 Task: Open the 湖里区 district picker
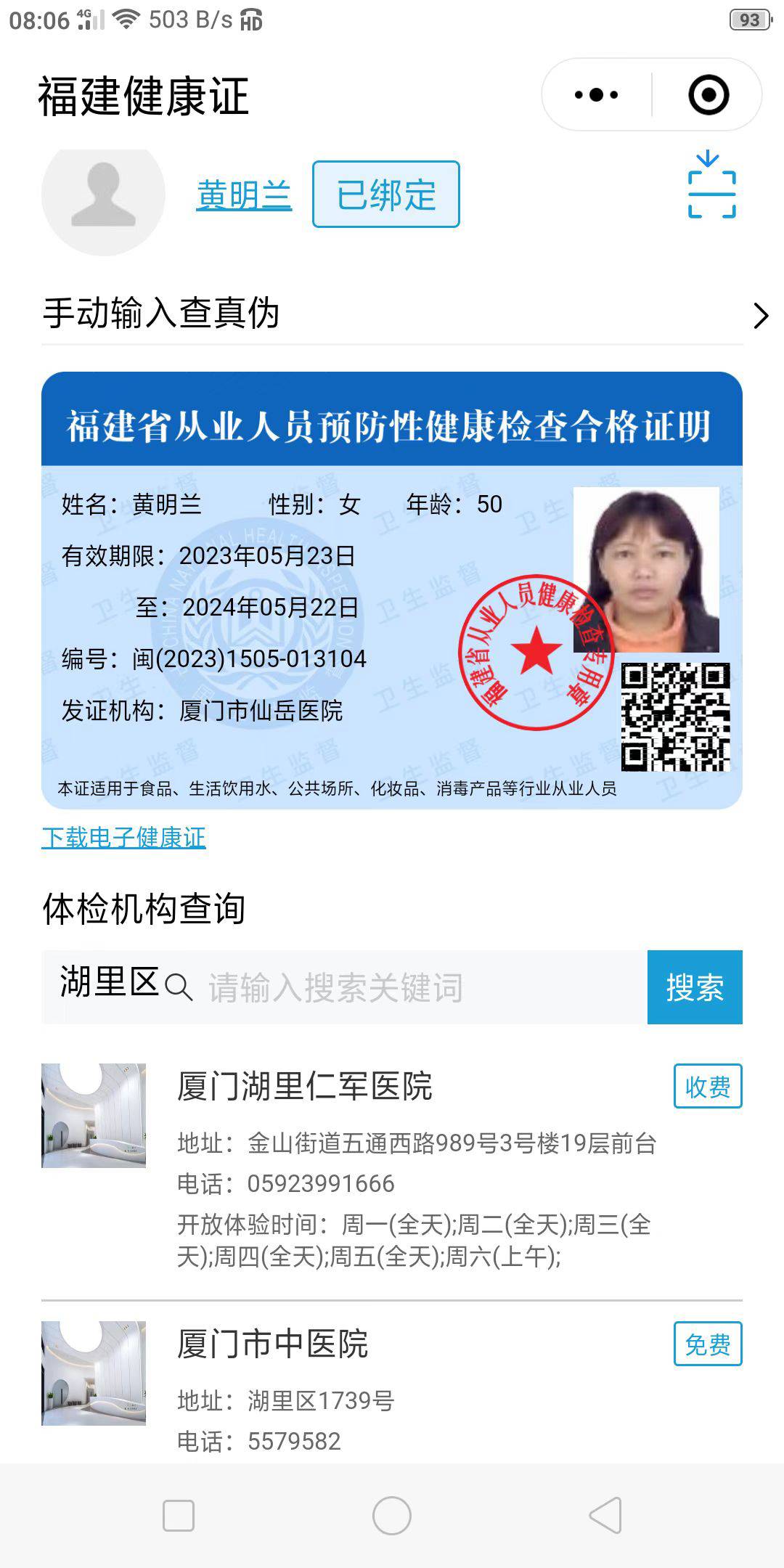coord(109,983)
